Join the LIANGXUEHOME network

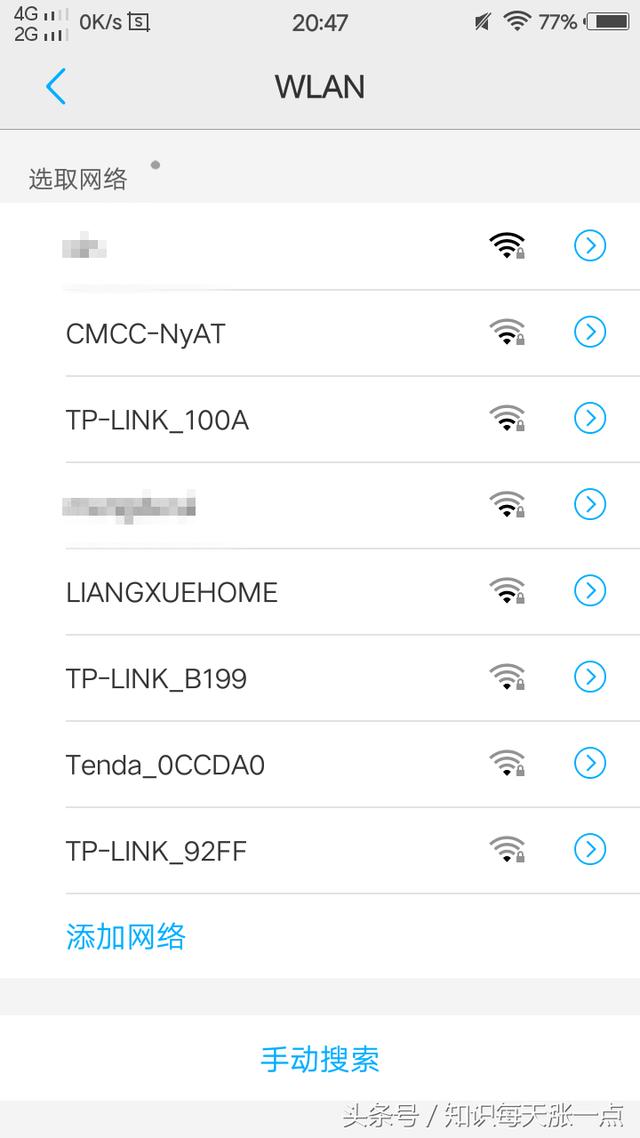coord(171,592)
